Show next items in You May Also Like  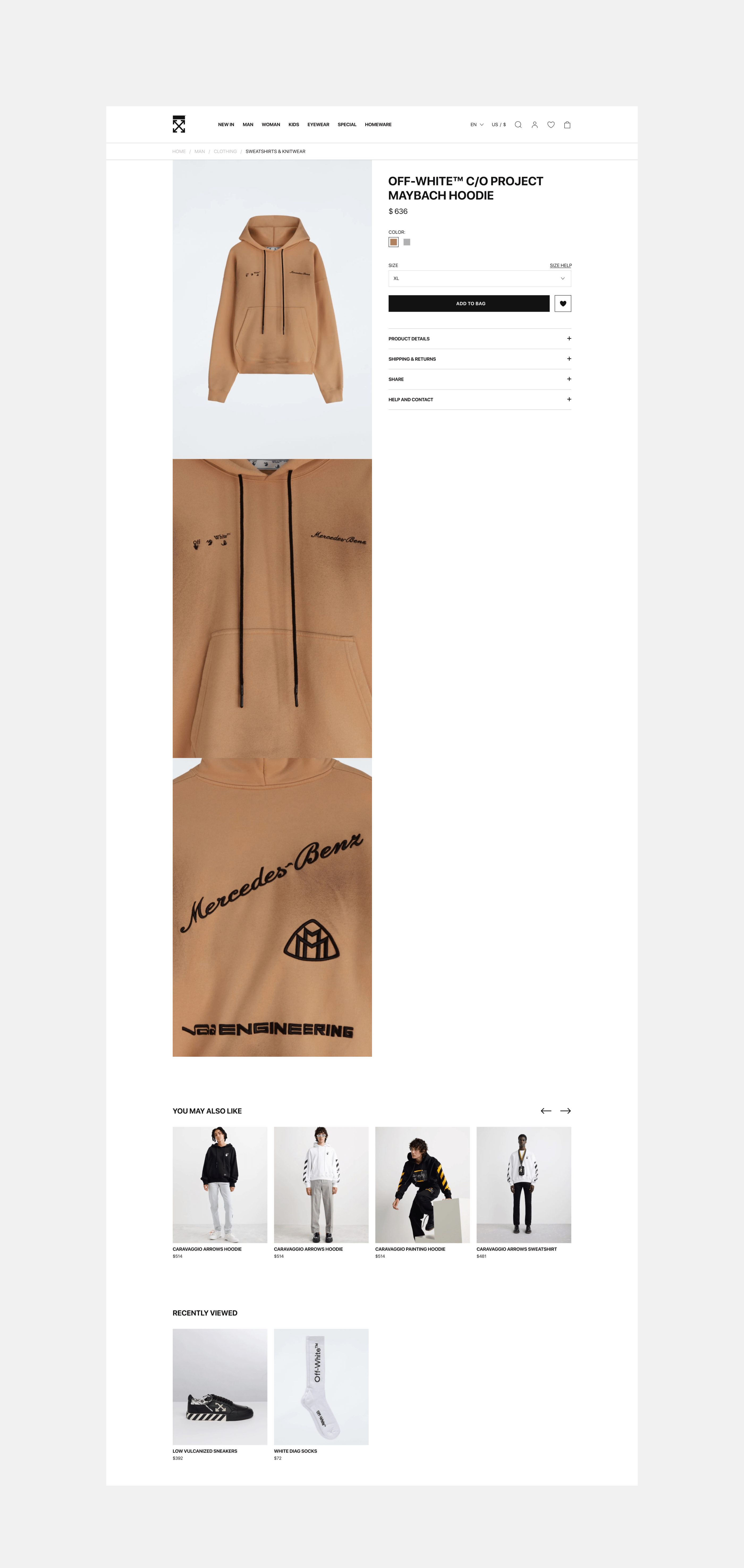565,1111
